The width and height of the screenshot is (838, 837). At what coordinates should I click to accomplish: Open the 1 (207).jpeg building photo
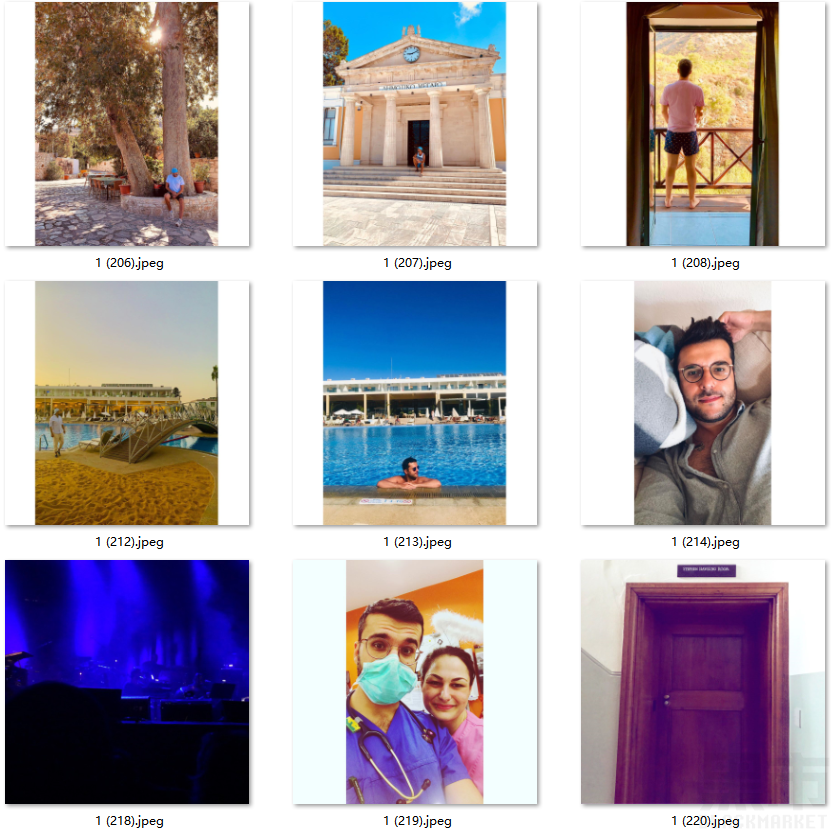(414, 124)
